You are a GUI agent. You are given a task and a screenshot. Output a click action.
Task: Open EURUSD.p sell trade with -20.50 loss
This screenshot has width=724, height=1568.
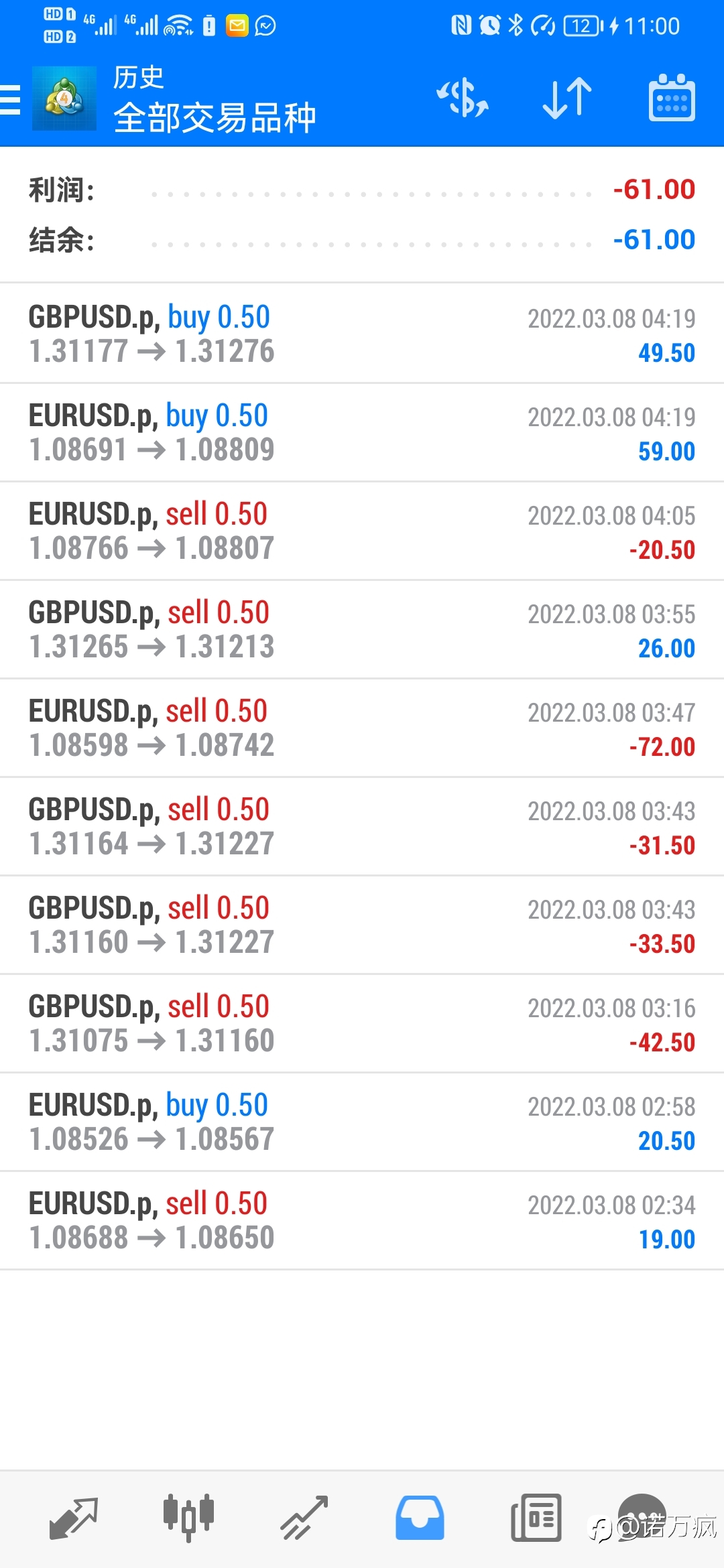pos(362,531)
